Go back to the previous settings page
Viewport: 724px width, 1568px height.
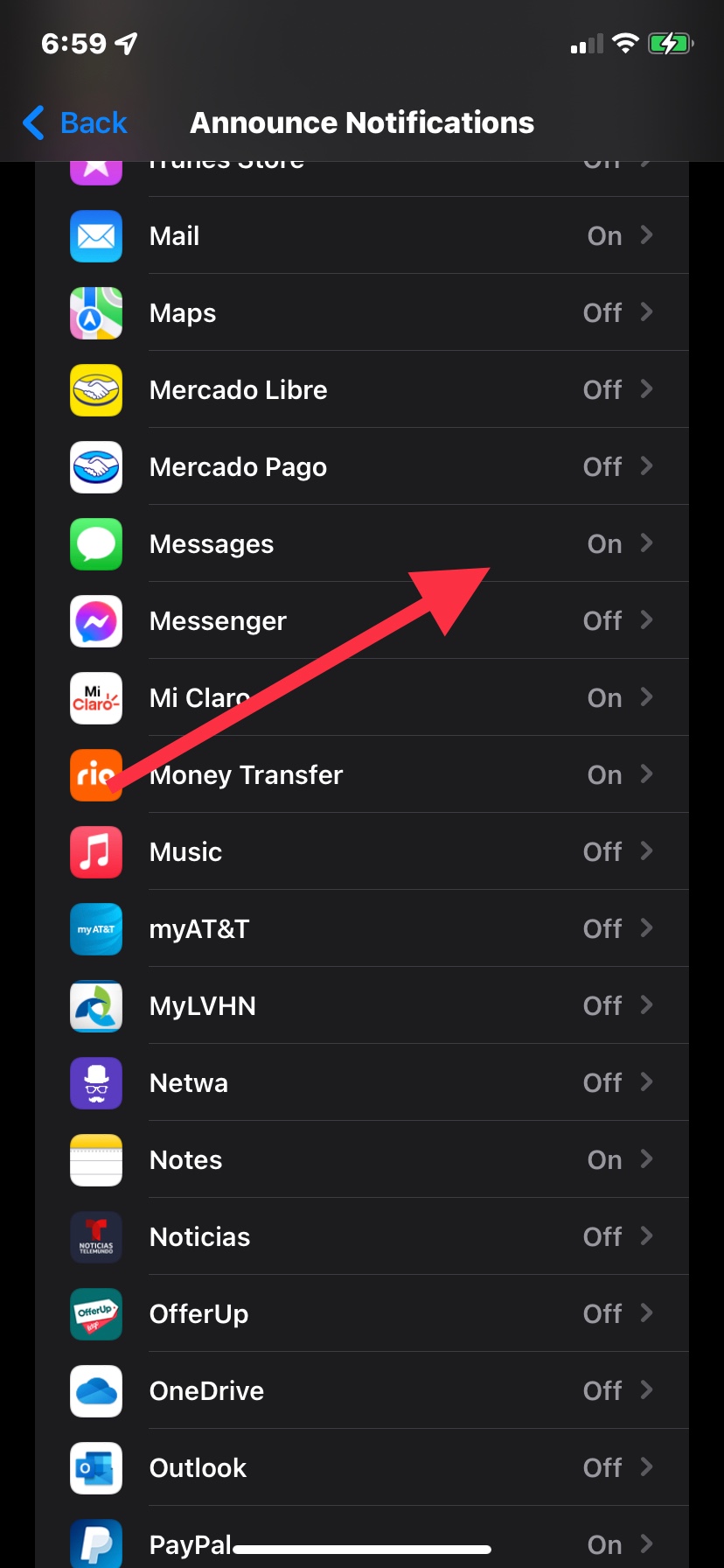76,122
